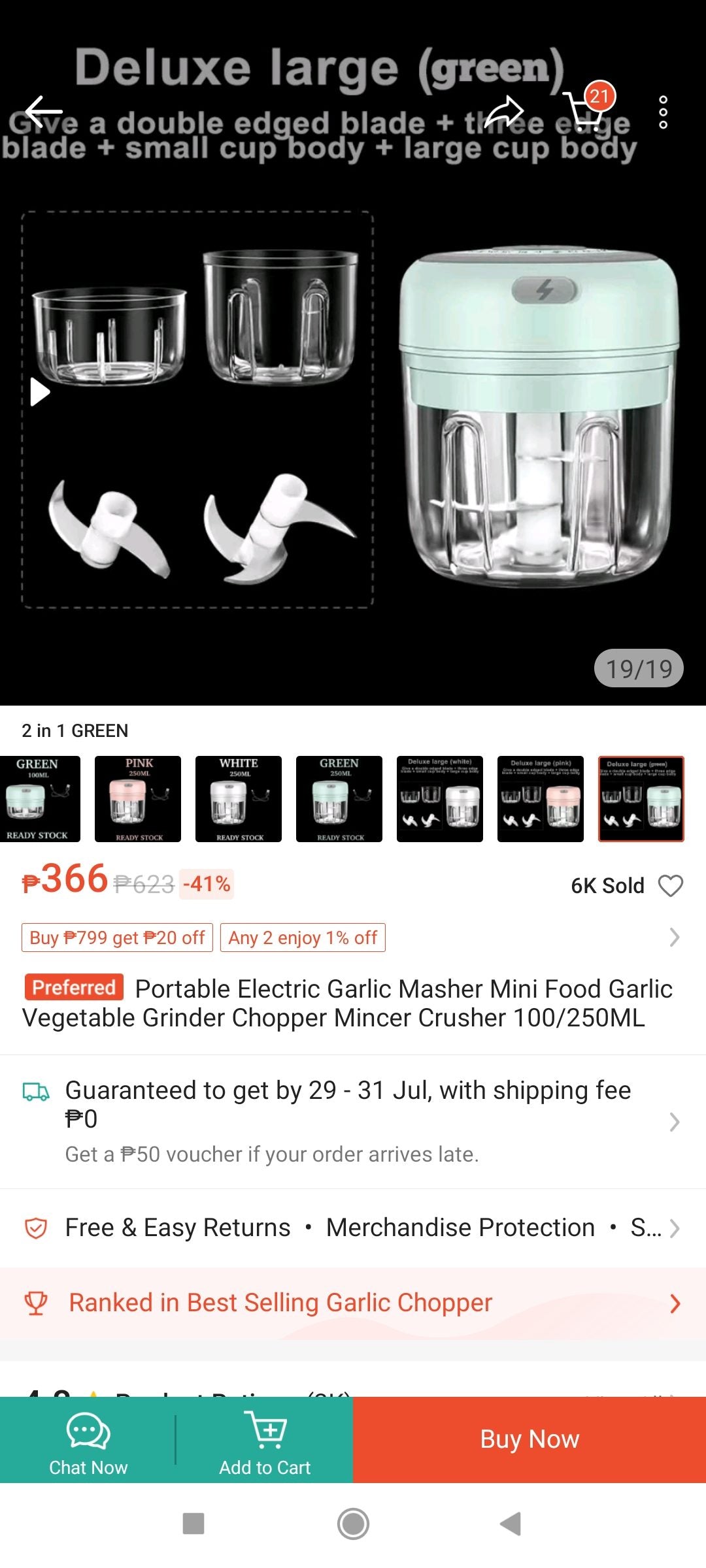Play the product video

click(41, 392)
